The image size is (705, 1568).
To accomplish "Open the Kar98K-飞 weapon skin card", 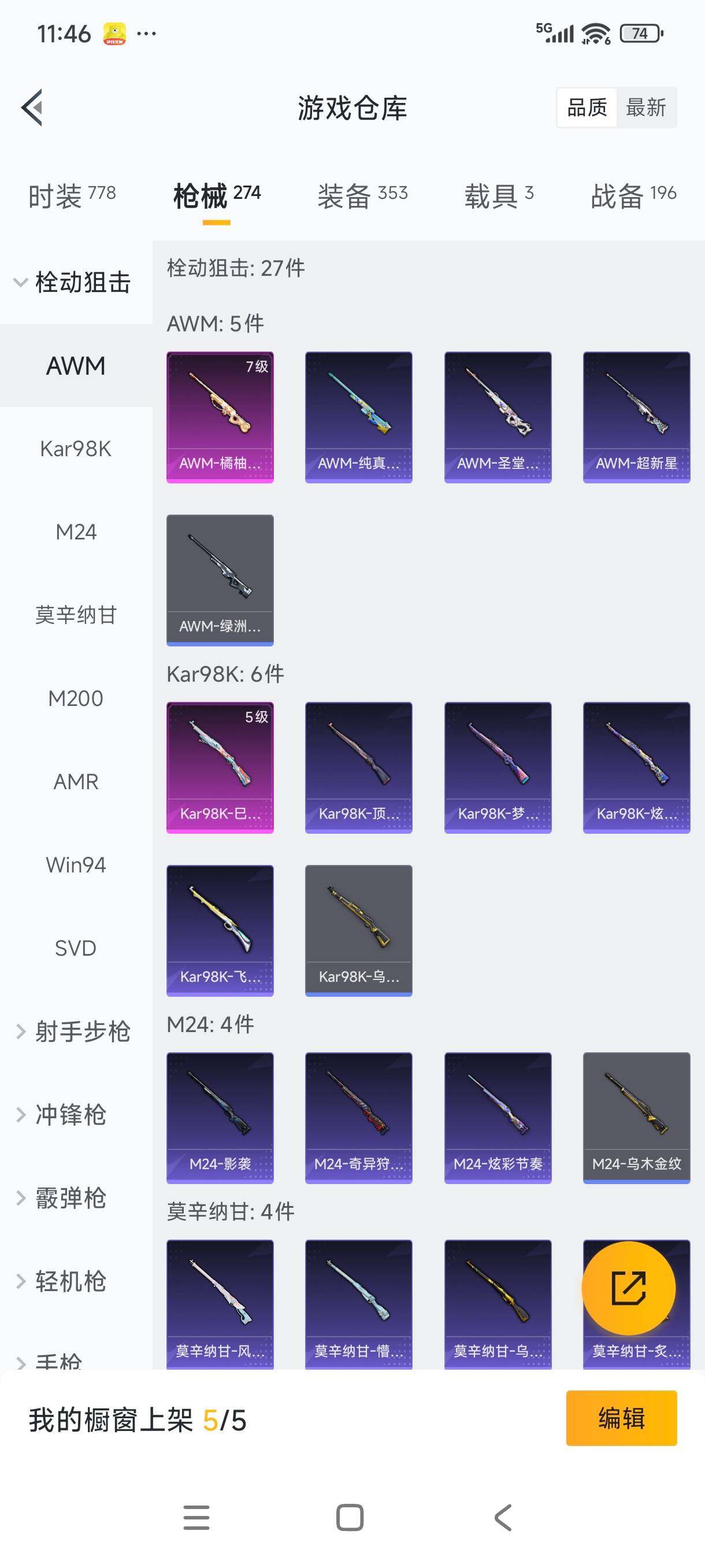I will 220,930.
